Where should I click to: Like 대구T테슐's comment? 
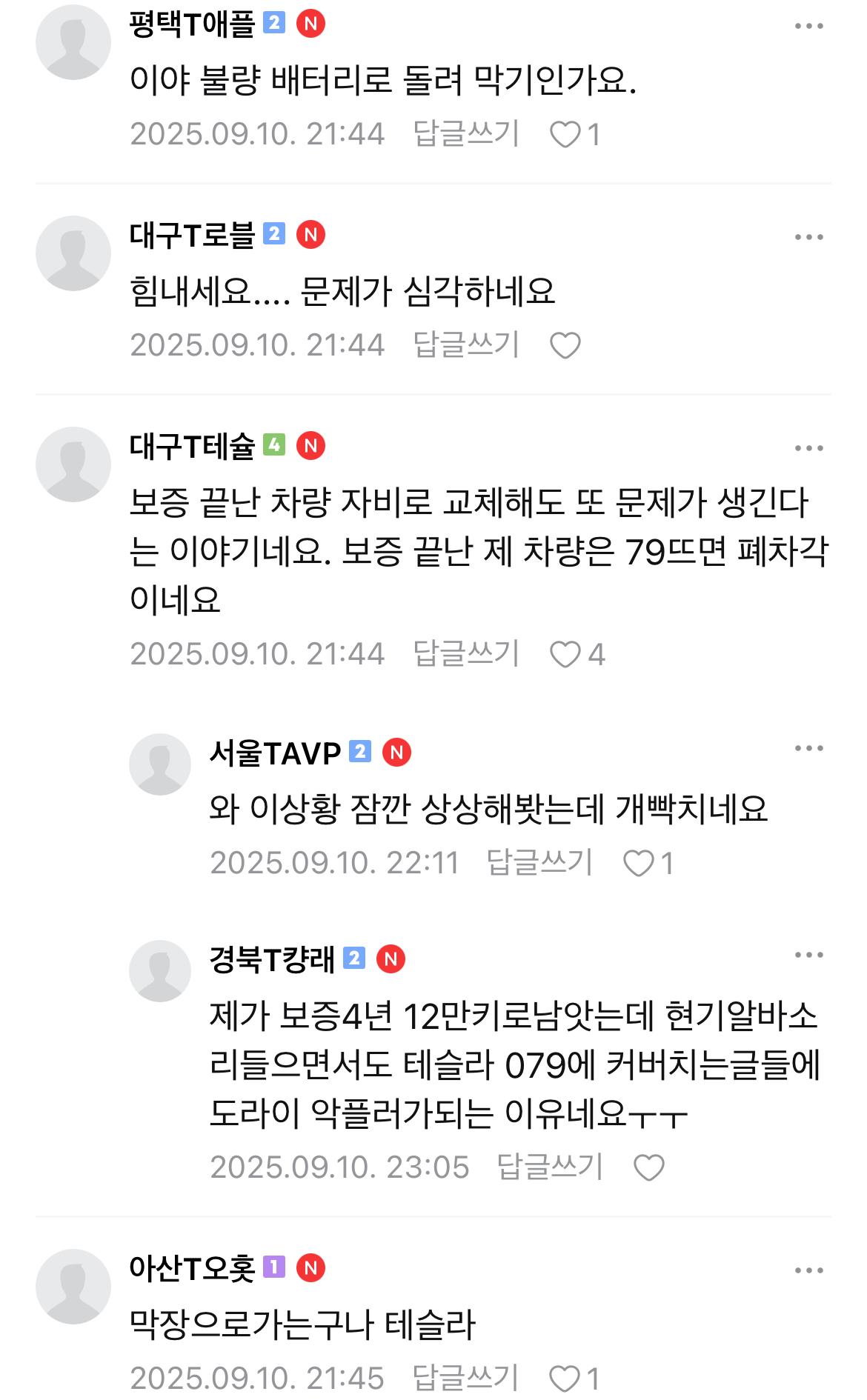pyautogui.click(x=565, y=655)
